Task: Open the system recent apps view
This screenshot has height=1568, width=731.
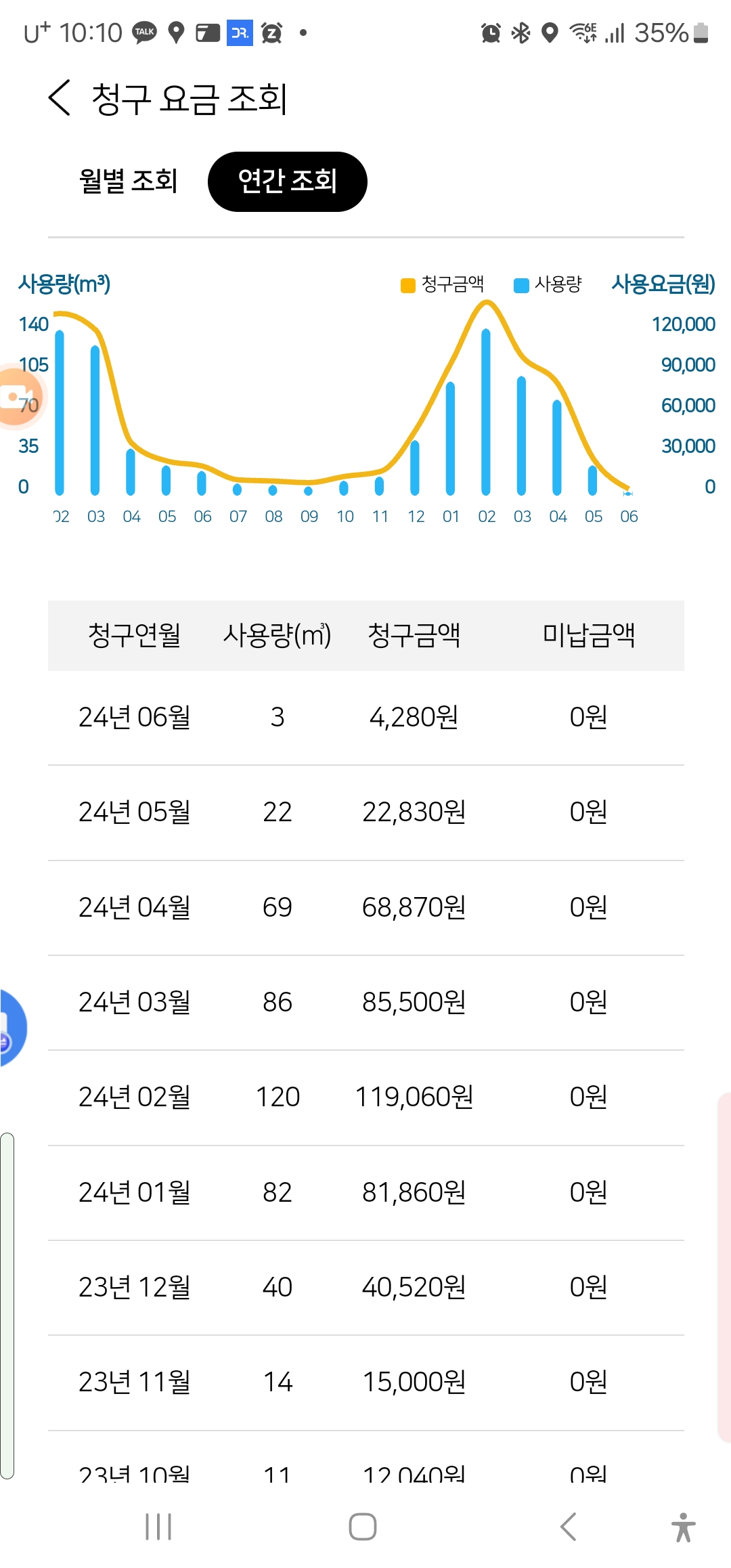Action: pos(158,1527)
